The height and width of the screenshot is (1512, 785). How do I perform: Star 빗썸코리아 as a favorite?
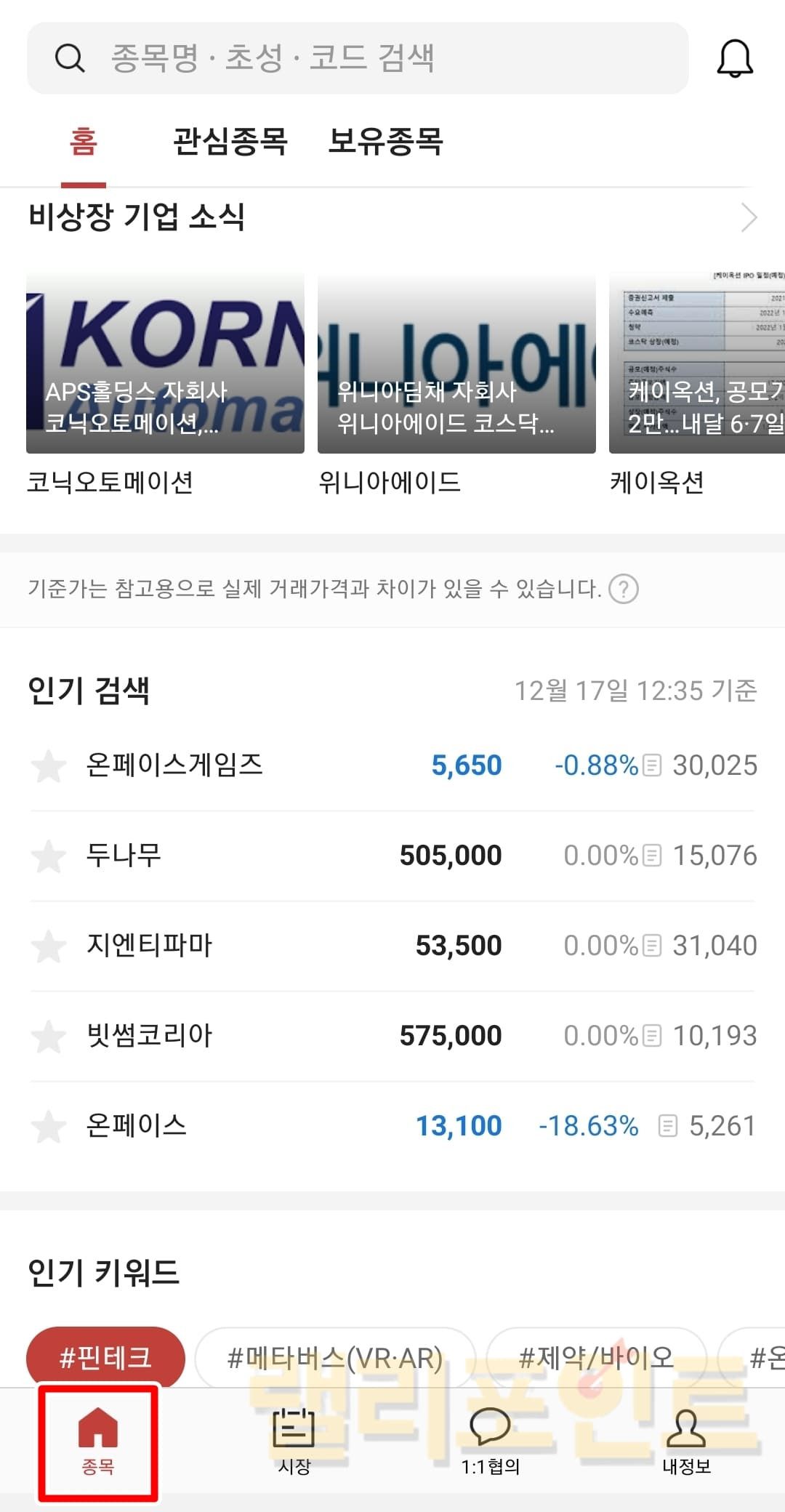tap(49, 1036)
